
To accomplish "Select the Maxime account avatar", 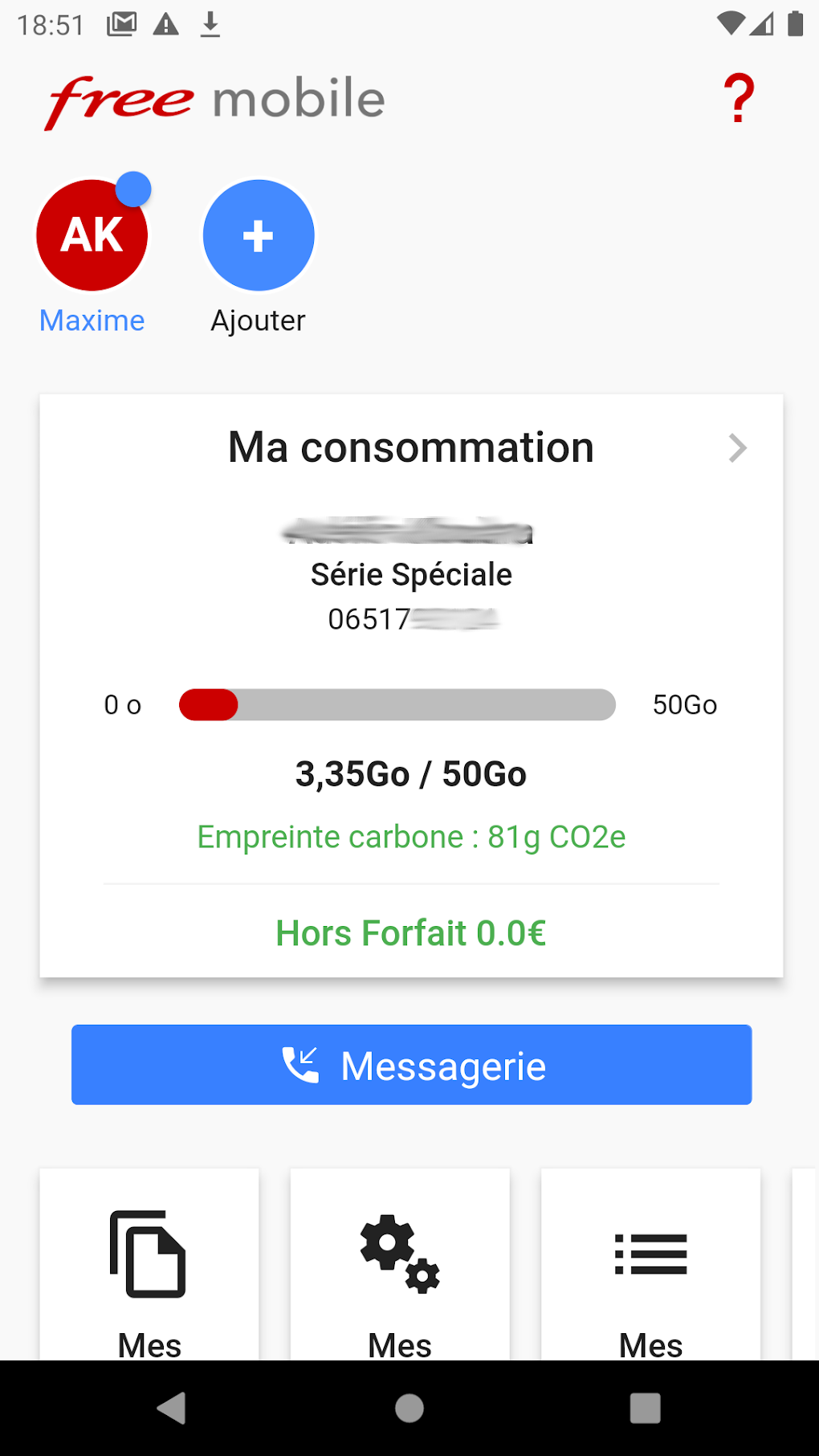I will click(x=92, y=235).
